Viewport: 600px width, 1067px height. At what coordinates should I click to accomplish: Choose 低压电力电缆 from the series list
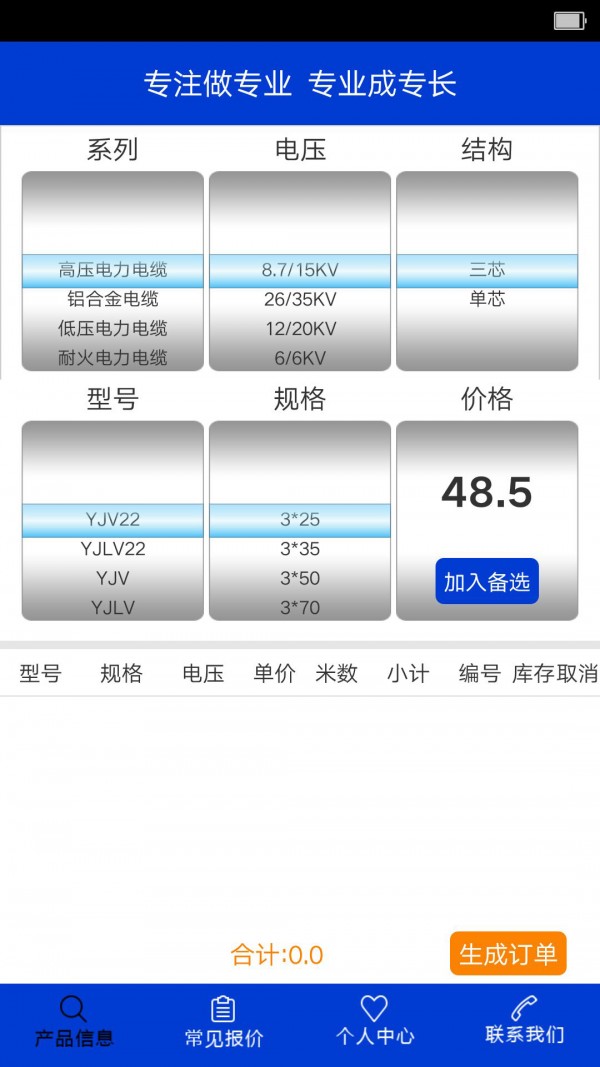point(113,328)
